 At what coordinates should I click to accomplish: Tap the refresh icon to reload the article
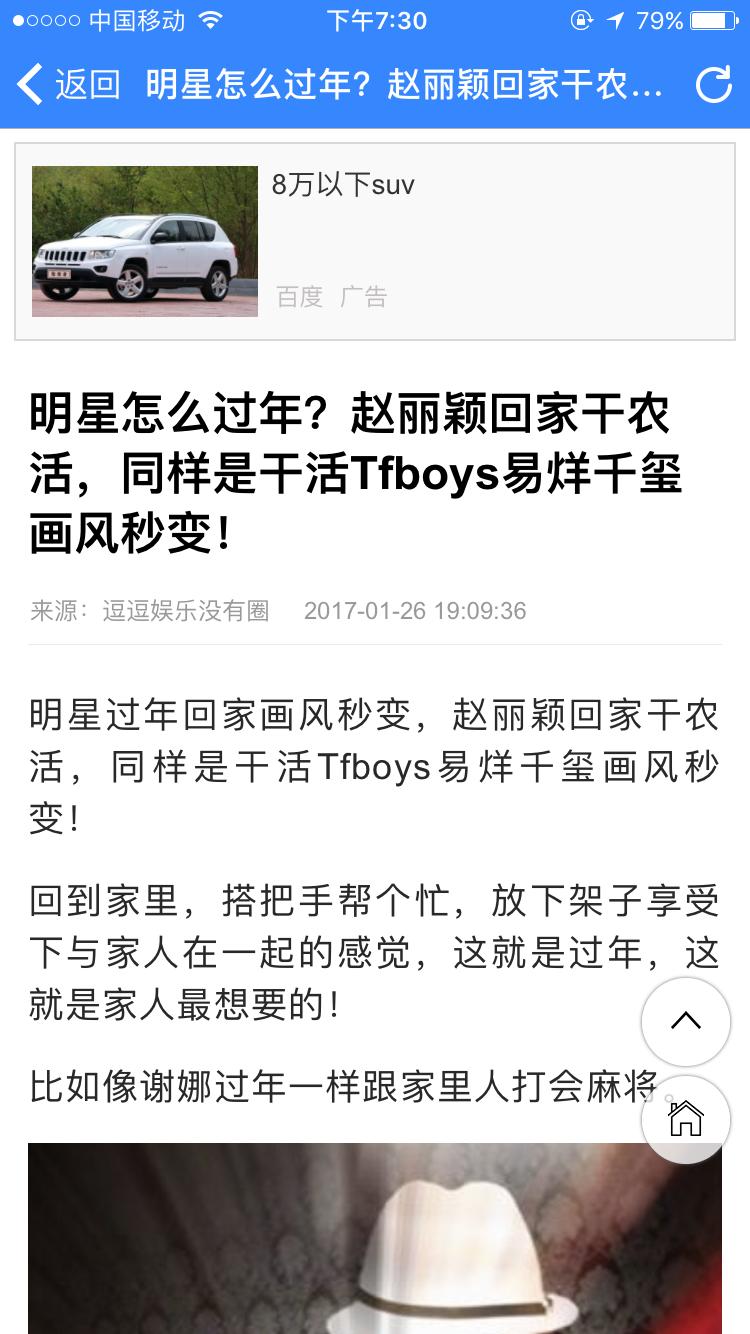(714, 87)
